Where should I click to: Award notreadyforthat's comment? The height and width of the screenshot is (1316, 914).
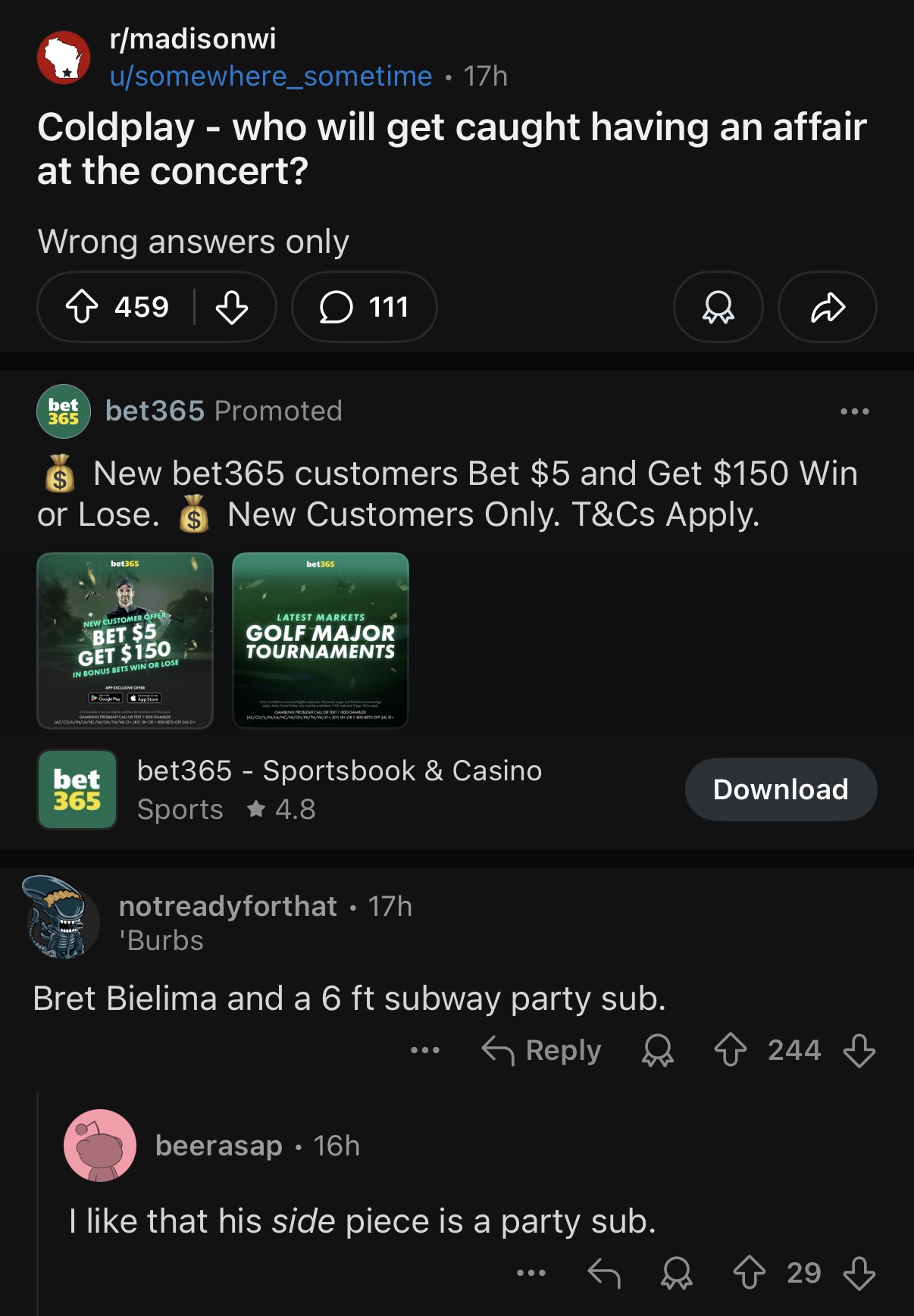point(658,1051)
